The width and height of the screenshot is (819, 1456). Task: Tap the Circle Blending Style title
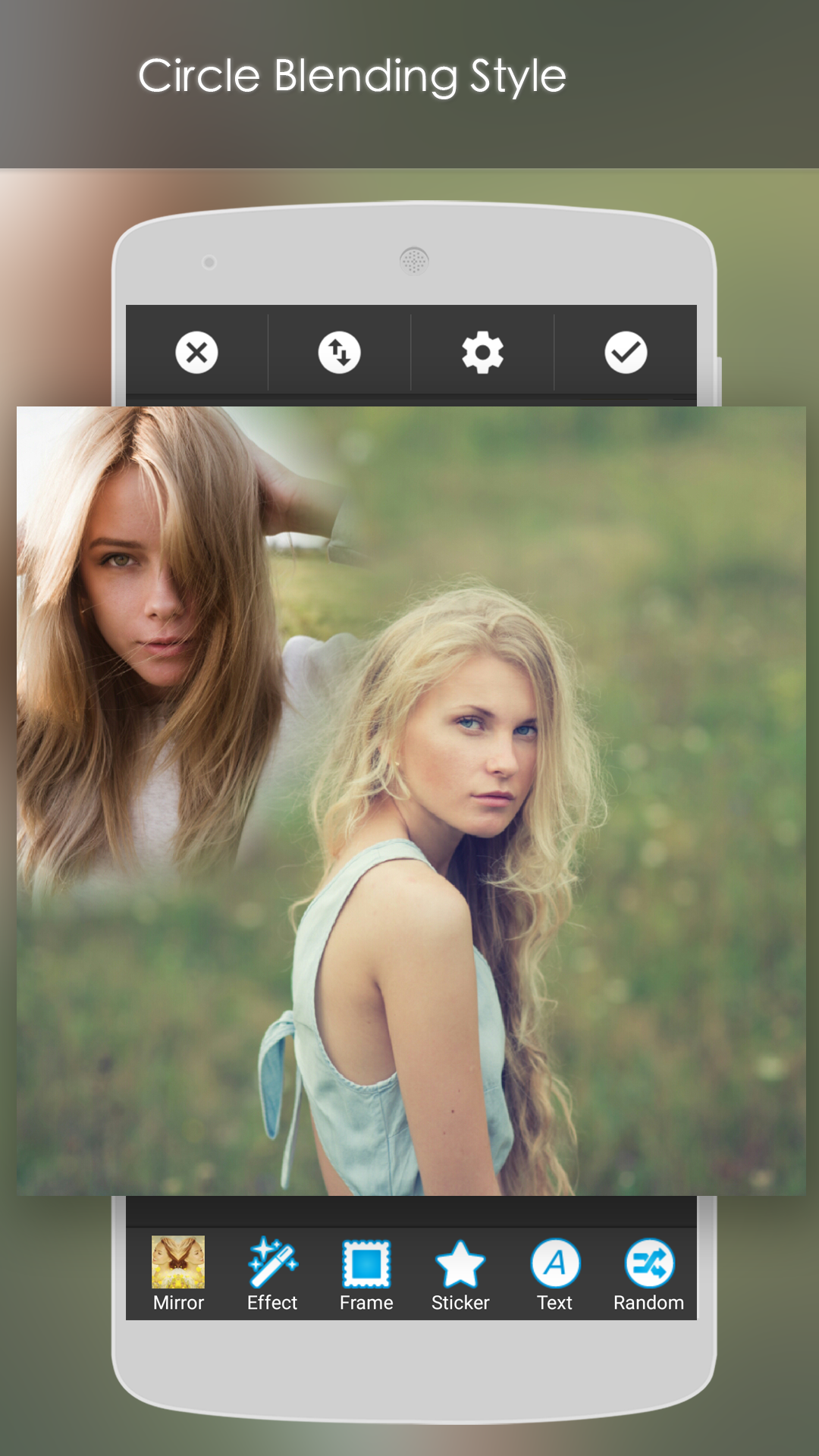pyautogui.click(x=352, y=75)
